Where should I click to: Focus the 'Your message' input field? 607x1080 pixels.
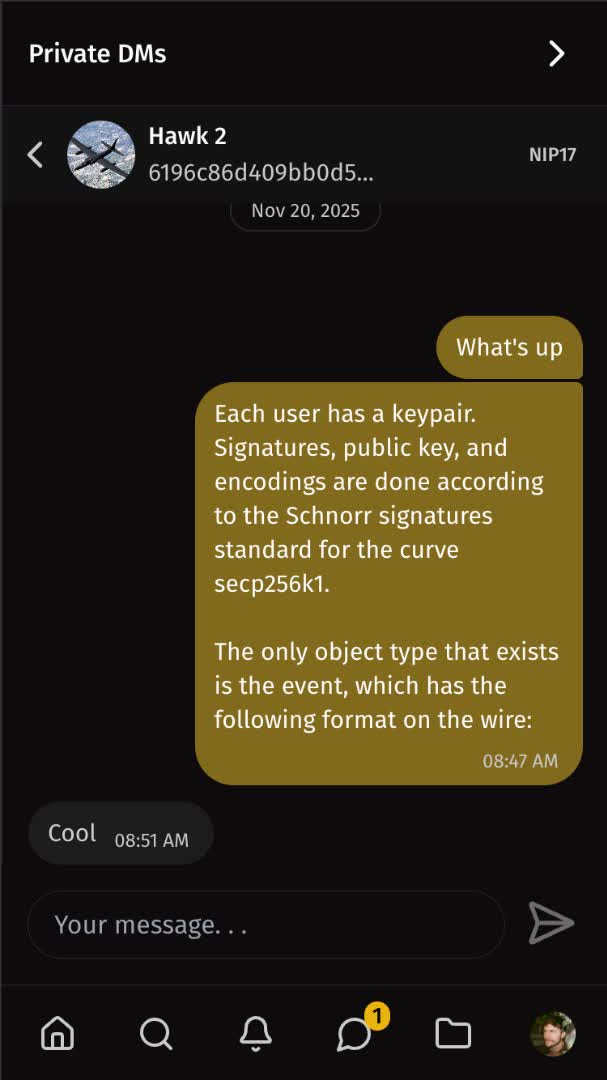pos(266,925)
